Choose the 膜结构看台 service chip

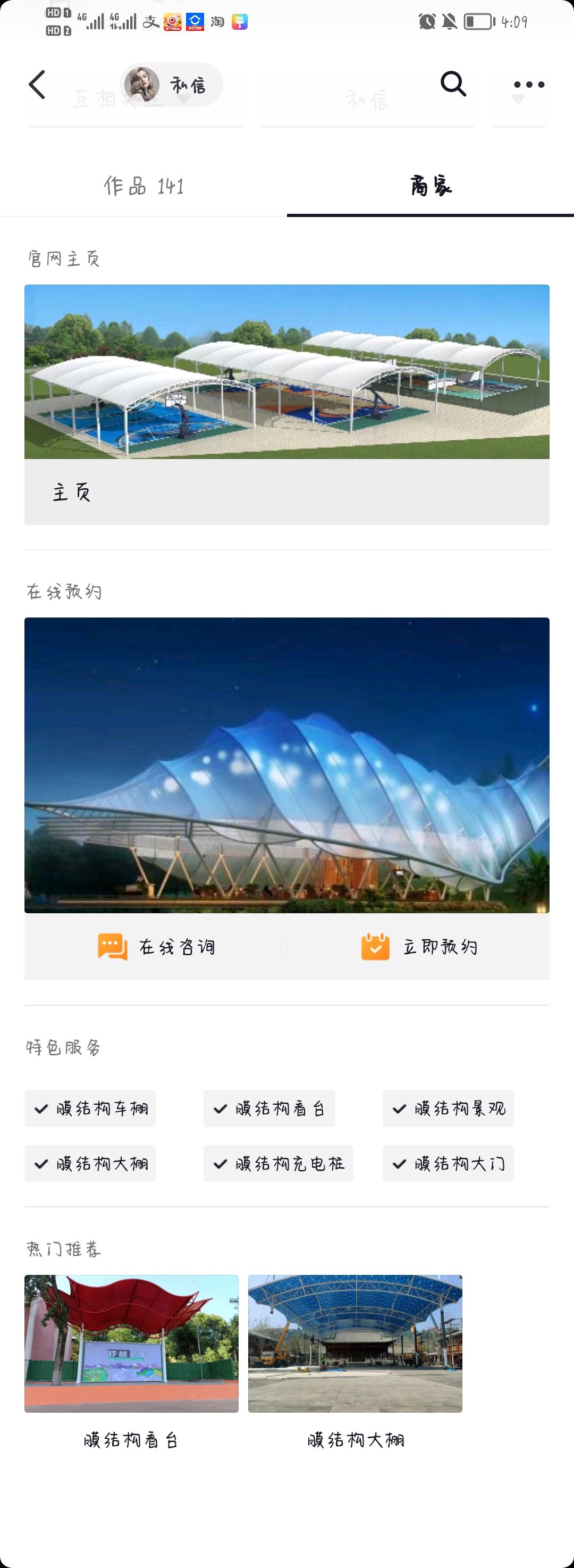(269, 1108)
